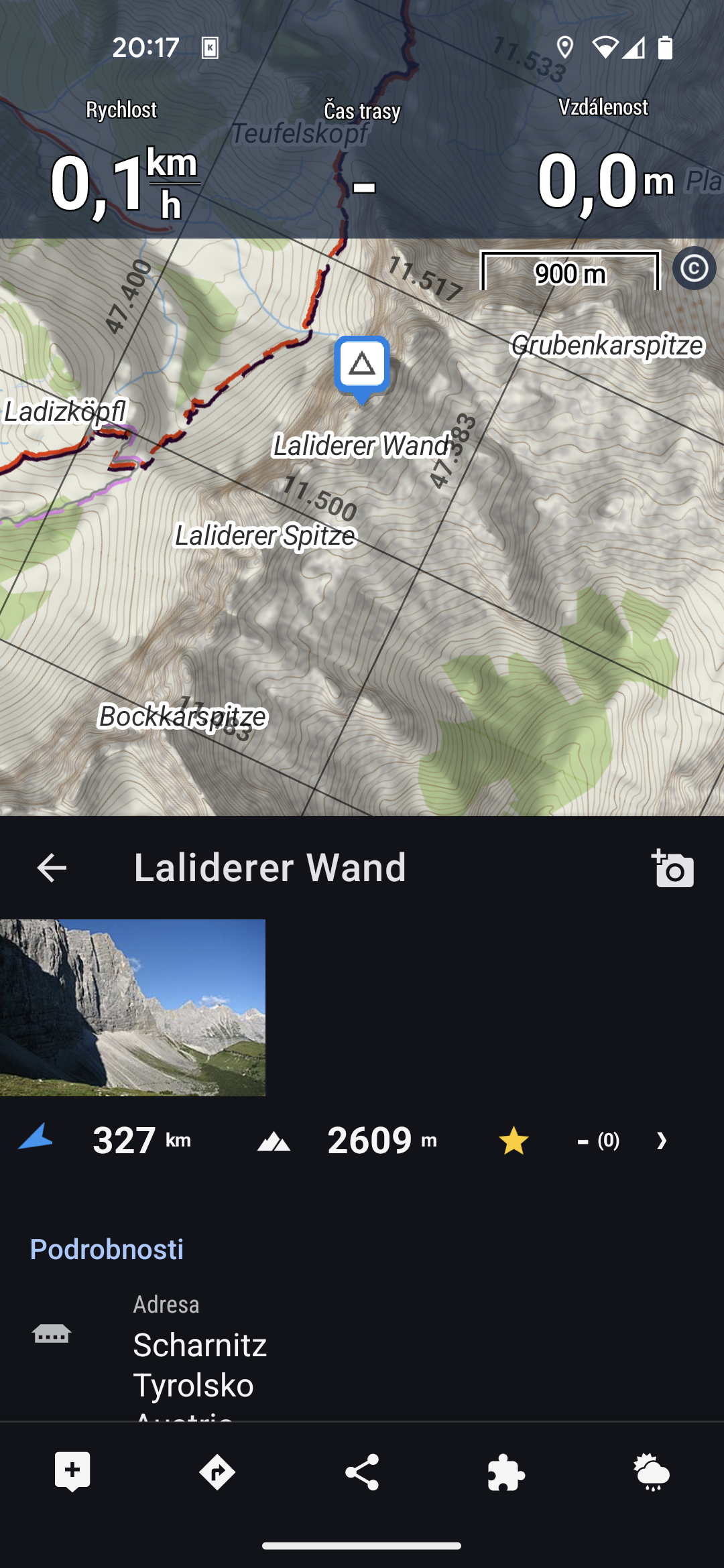Open the star rating section
The height and width of the screenshot is (1568, 724).
tap(583, 1140)
